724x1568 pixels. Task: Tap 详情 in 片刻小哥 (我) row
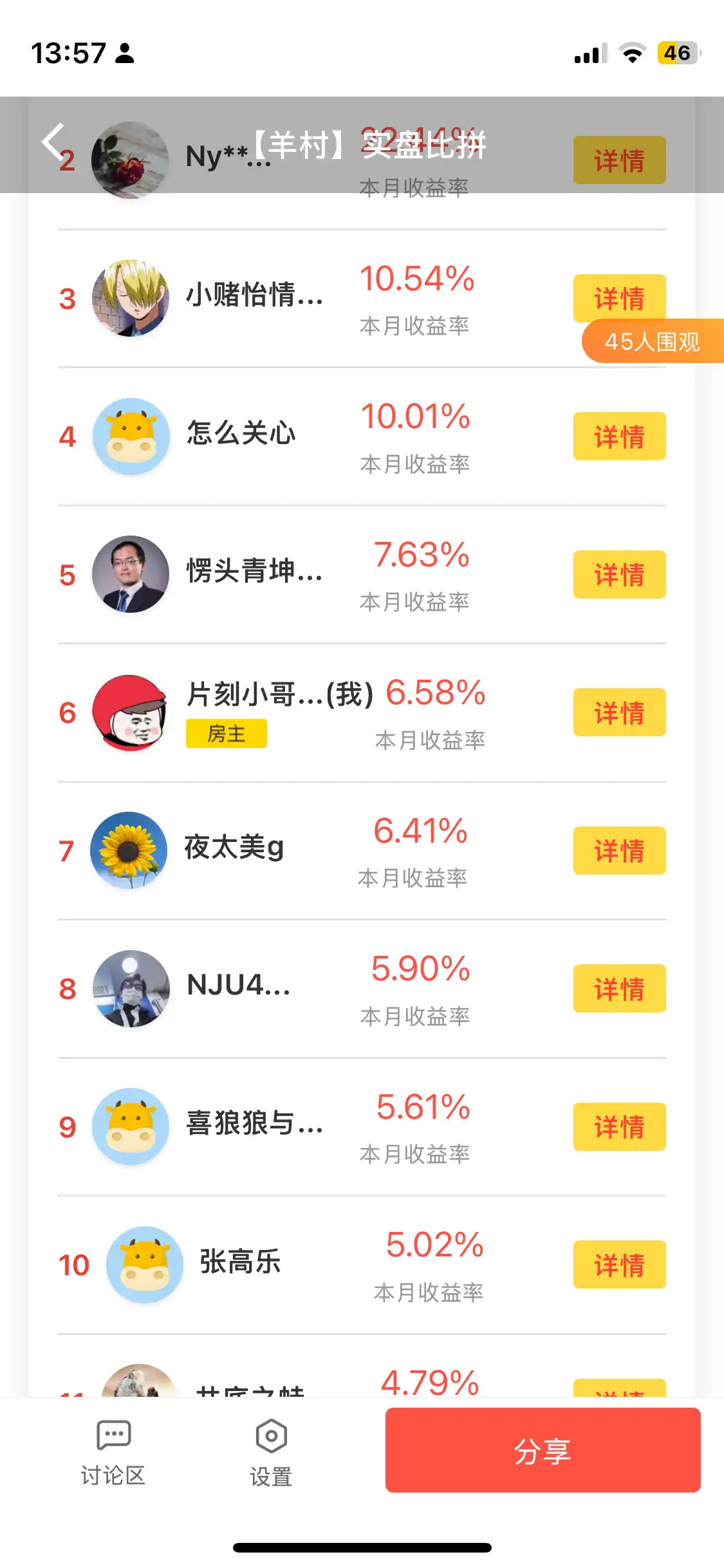(x=618, y=713)
